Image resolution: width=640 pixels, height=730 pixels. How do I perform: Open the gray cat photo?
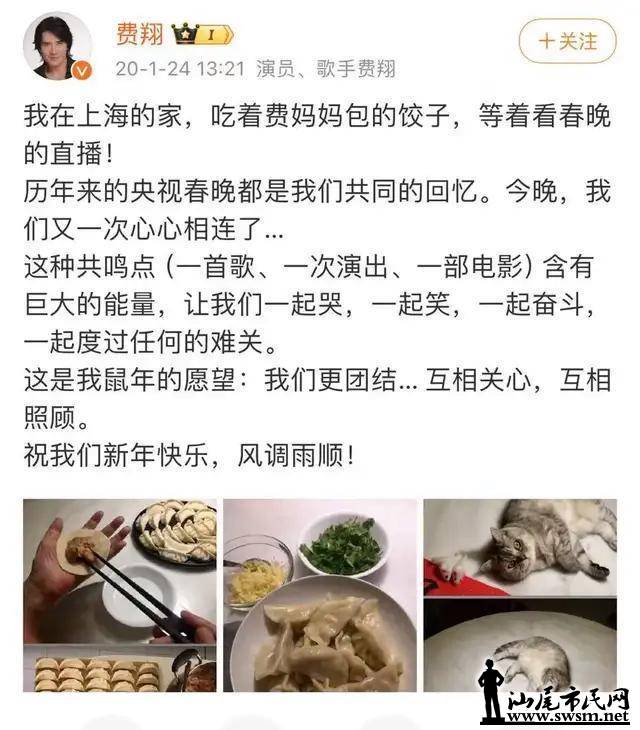pos(520,547)
